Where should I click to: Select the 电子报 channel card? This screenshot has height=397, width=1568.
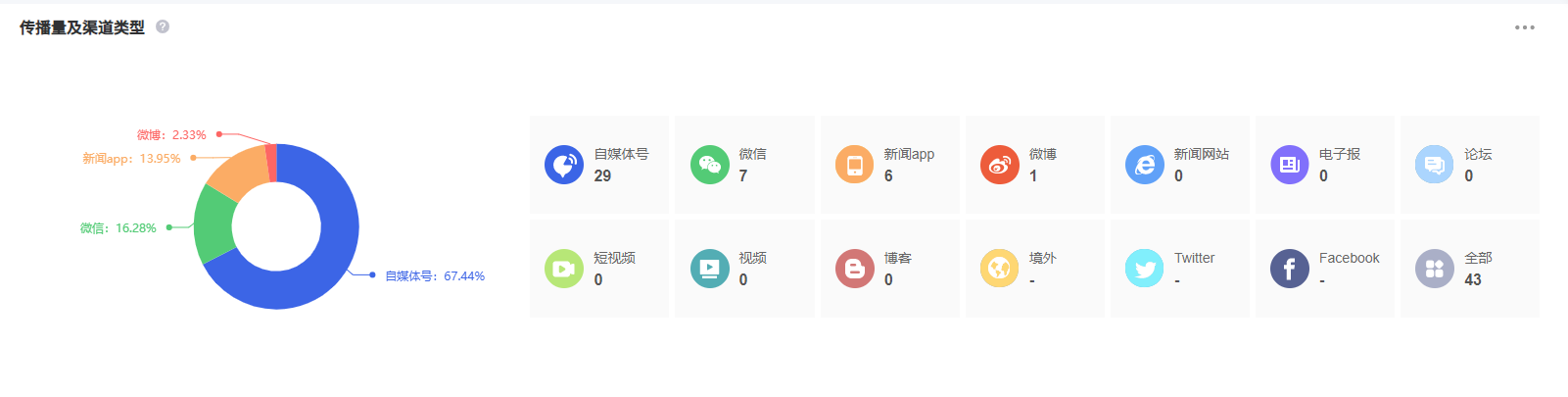(x=1323, y=165)
